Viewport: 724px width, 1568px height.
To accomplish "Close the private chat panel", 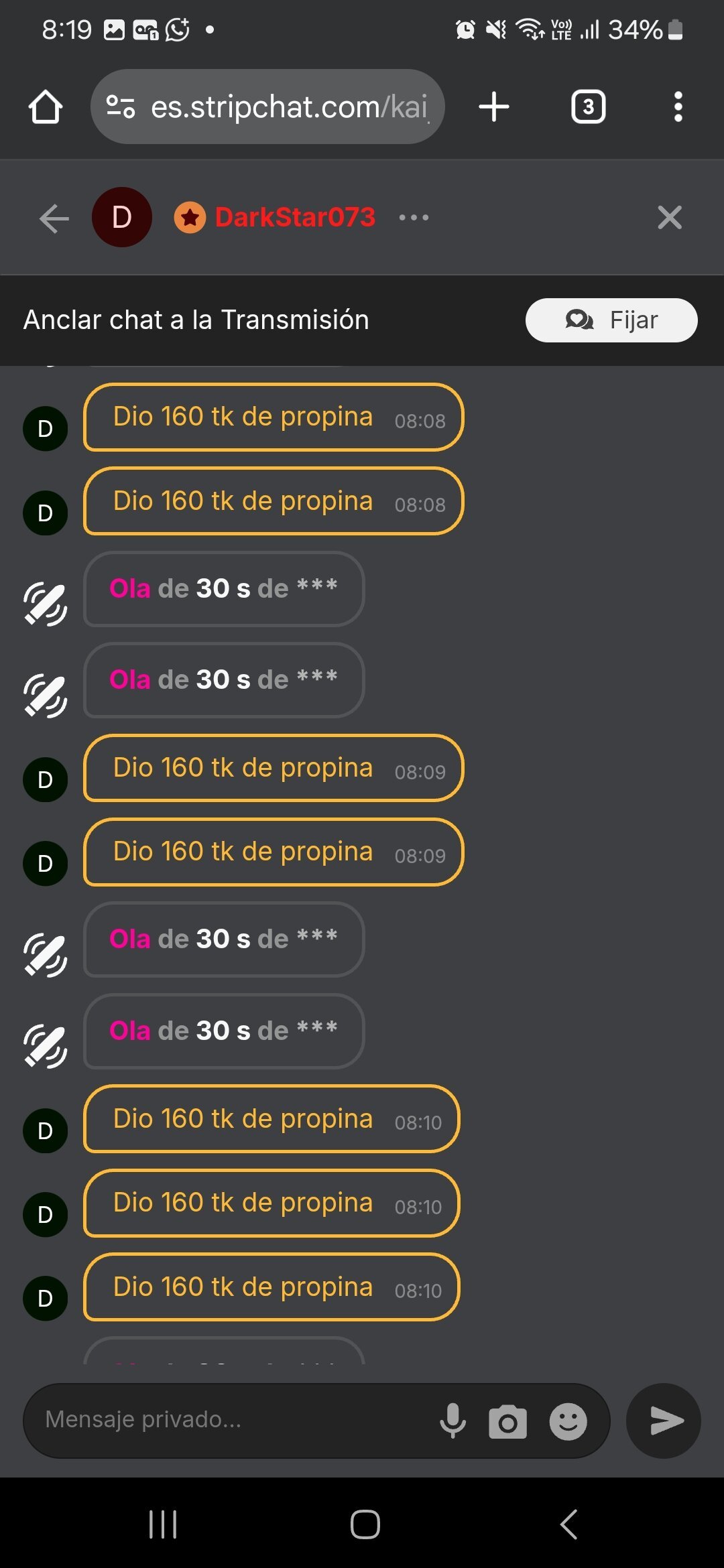I will click(x=669, y=218).
